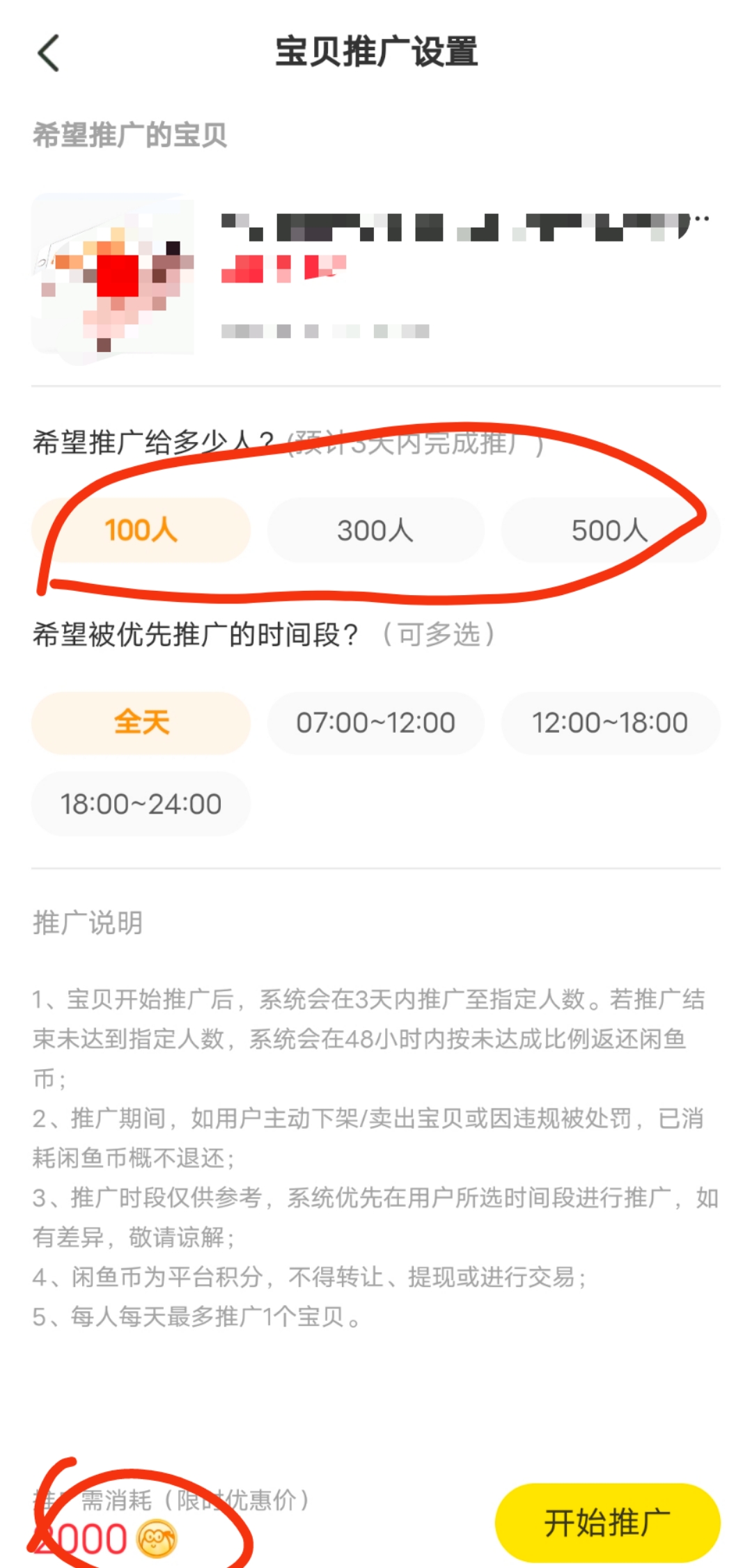Go back from 宝贝推广设置

(49, 53)
